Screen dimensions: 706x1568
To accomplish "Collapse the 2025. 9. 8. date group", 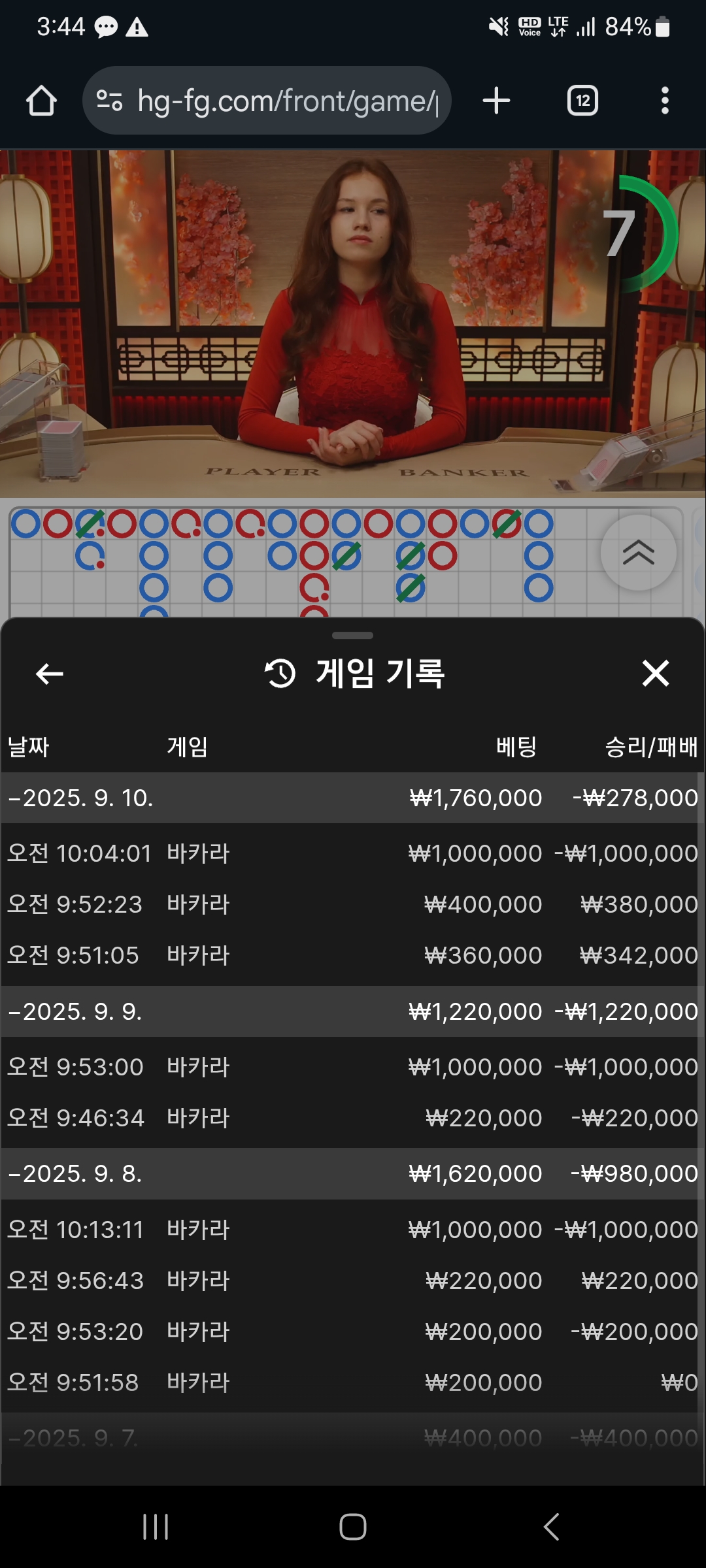I will [x=75, y=1173].
